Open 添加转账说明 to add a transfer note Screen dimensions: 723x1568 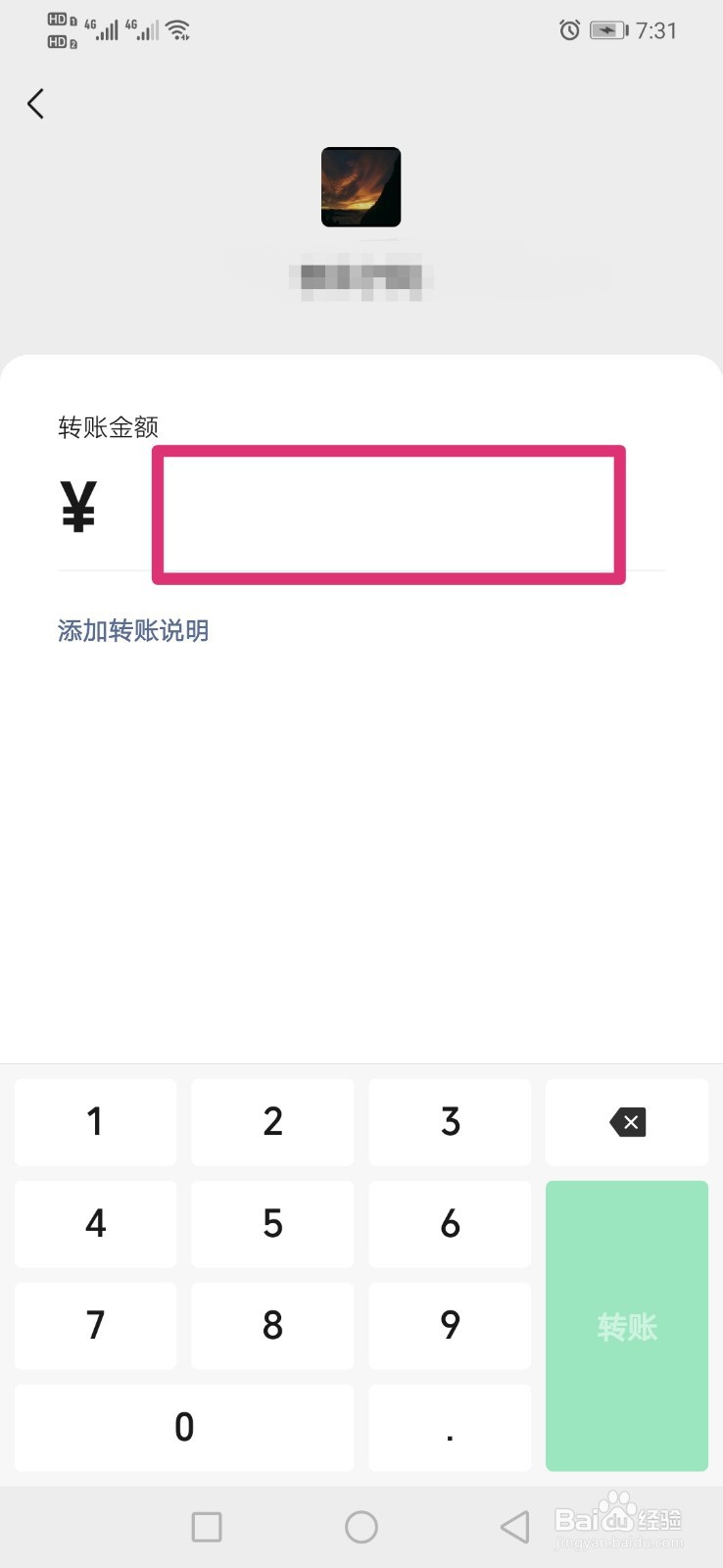[132, 630]
